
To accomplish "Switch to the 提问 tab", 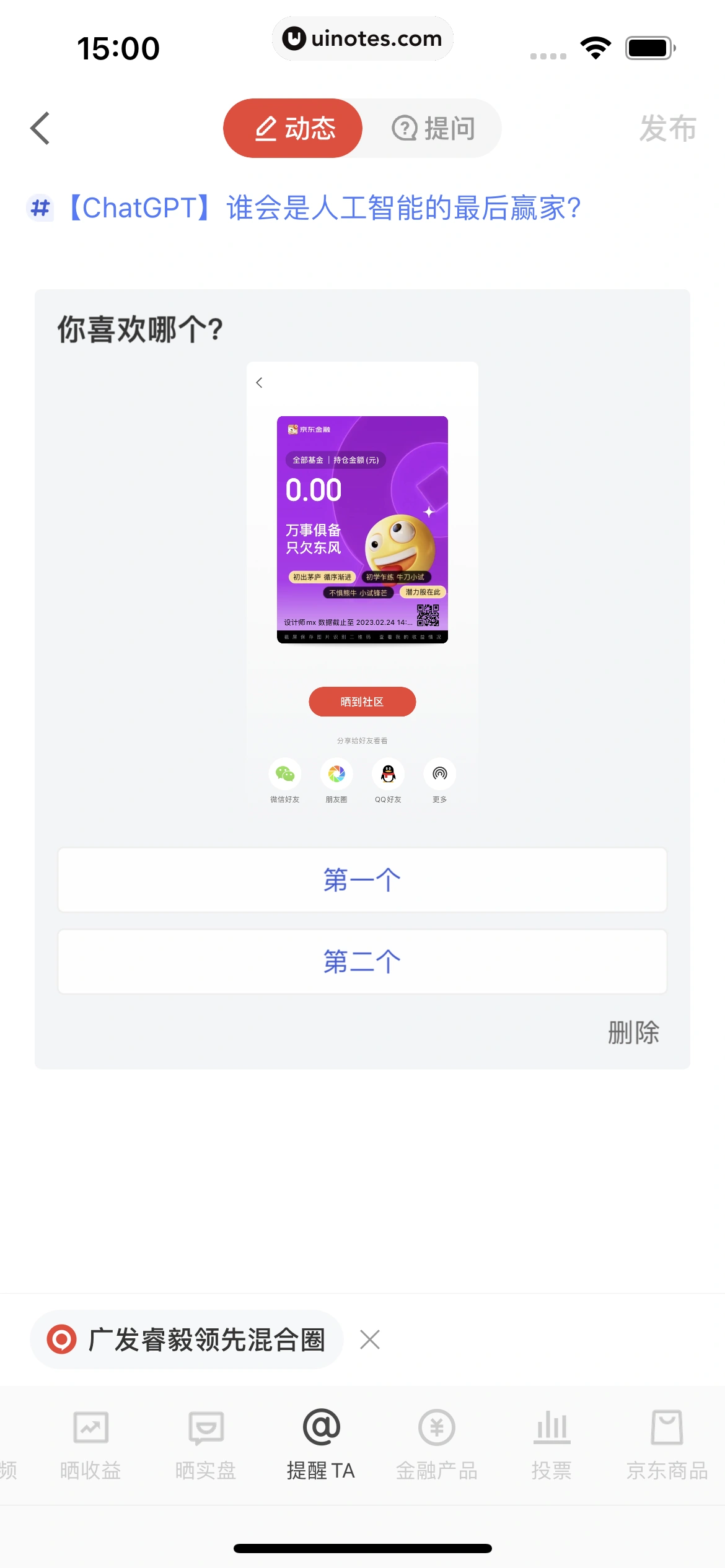I will click(x=434, y=128).
